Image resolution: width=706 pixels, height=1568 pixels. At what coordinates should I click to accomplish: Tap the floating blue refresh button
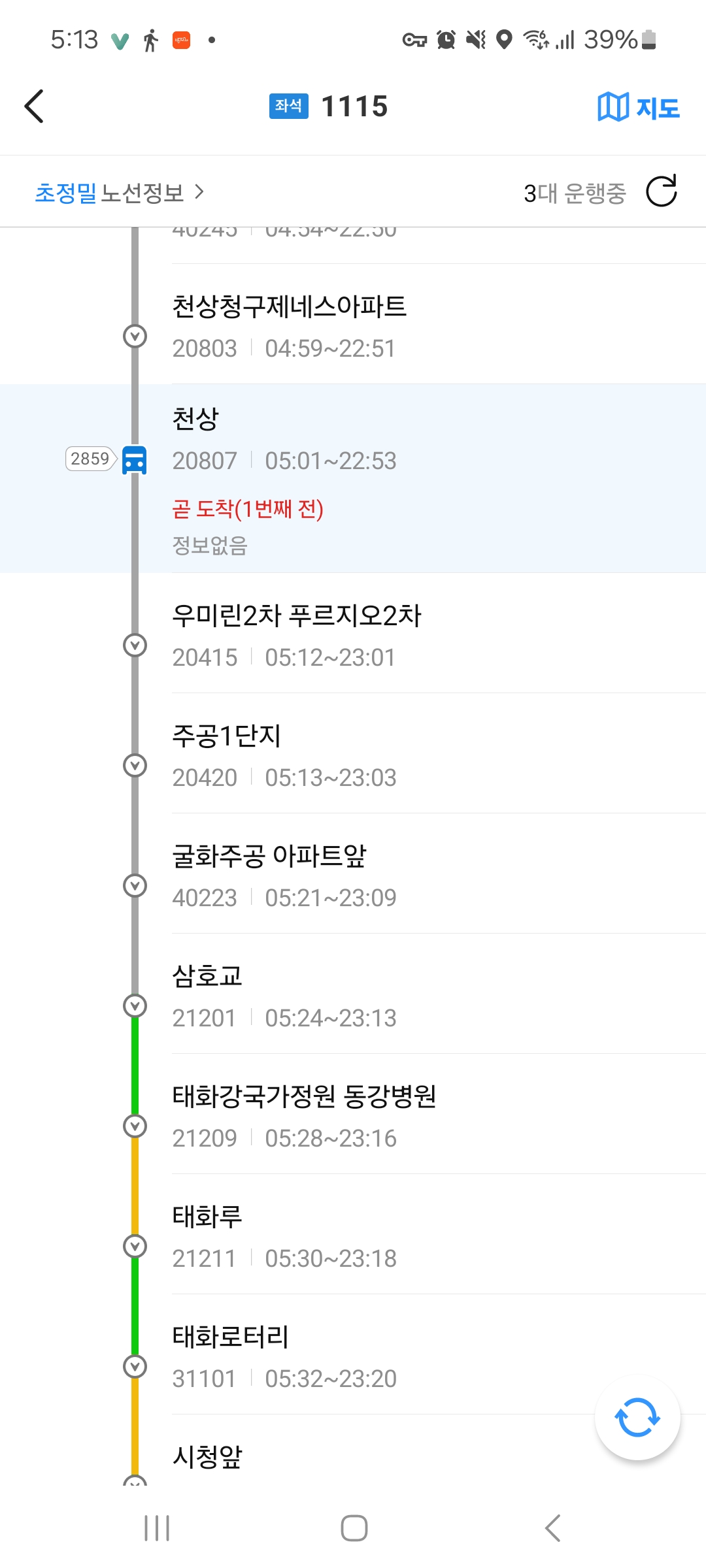[637, 1417]
